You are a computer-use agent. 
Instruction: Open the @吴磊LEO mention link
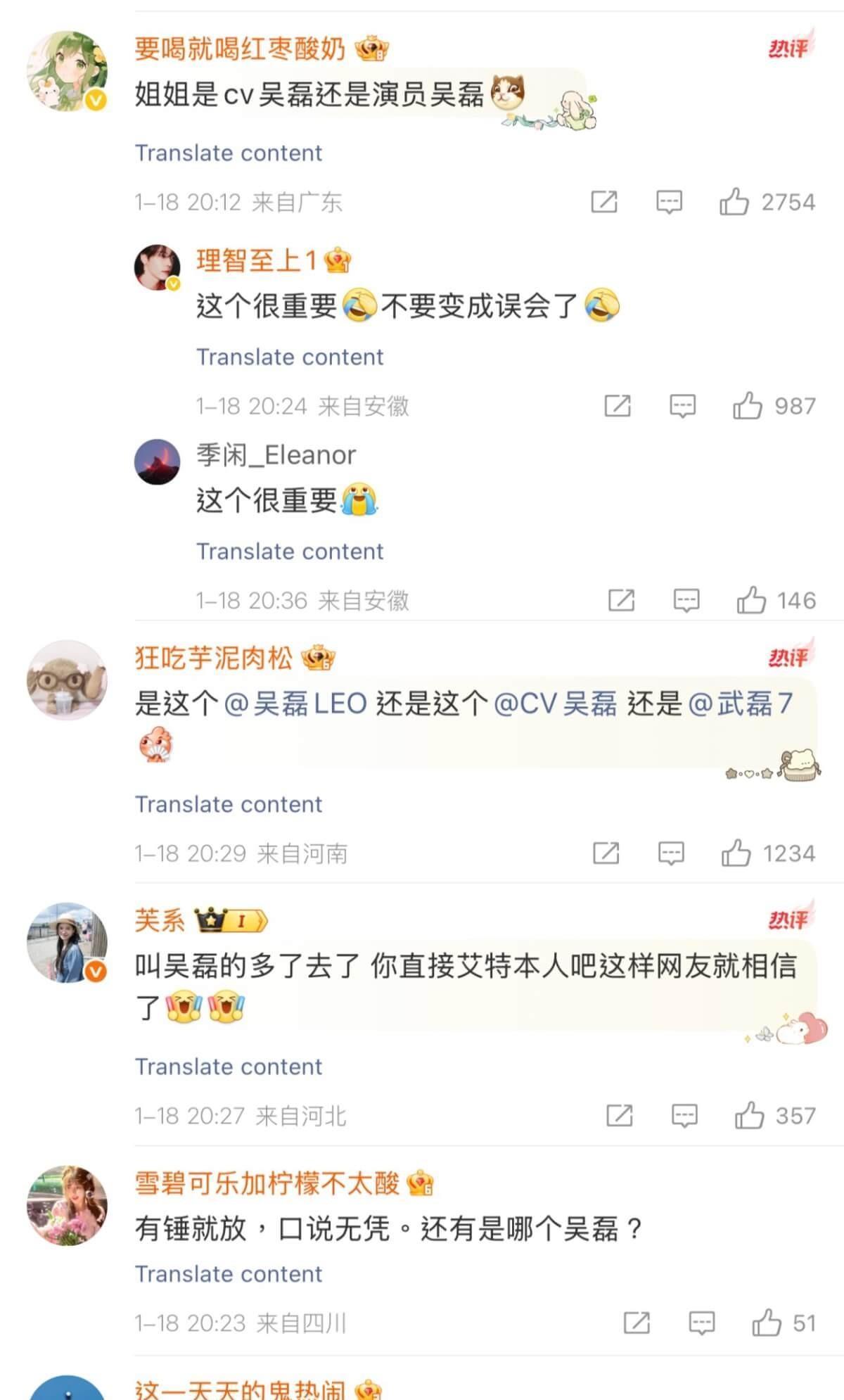(295, 704)
